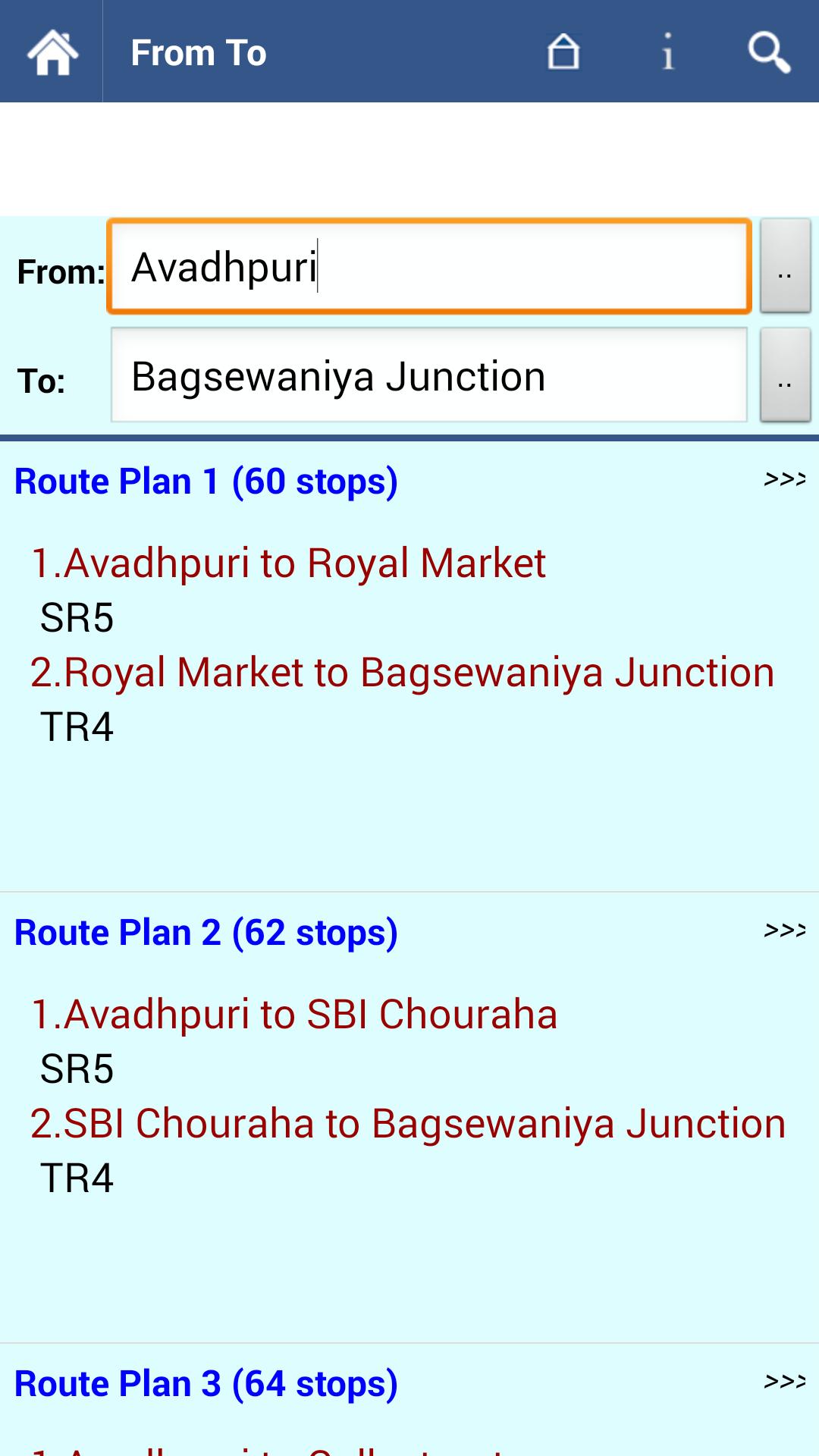This screenshot has height=1456, width=819.
Task: Open the Search icon at top right
Action: (769, 51)
